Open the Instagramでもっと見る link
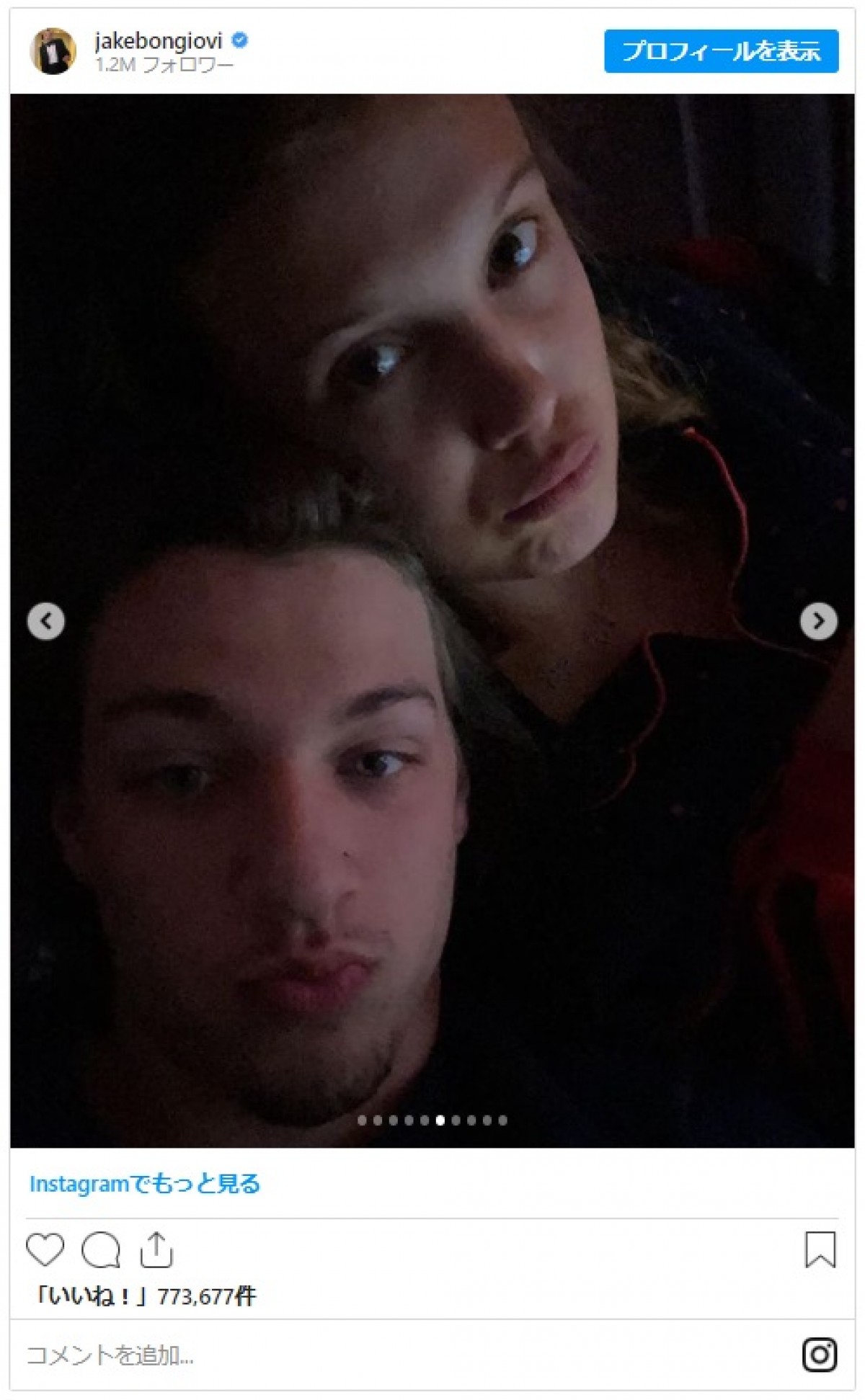The width and height of the screenshot is (865, 1400). pos(144,1184)
